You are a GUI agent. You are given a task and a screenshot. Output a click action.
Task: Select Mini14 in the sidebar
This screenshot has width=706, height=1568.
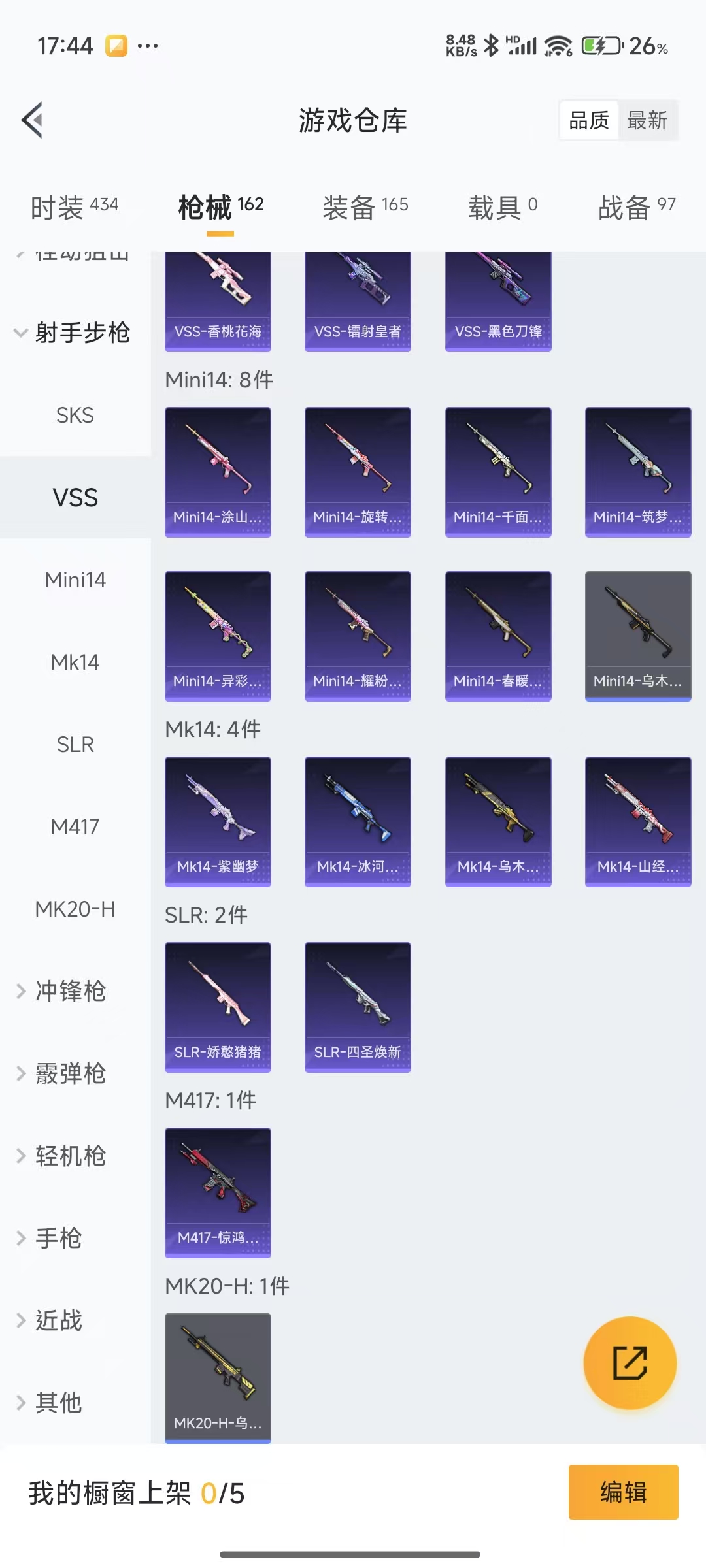coord(75,580)
